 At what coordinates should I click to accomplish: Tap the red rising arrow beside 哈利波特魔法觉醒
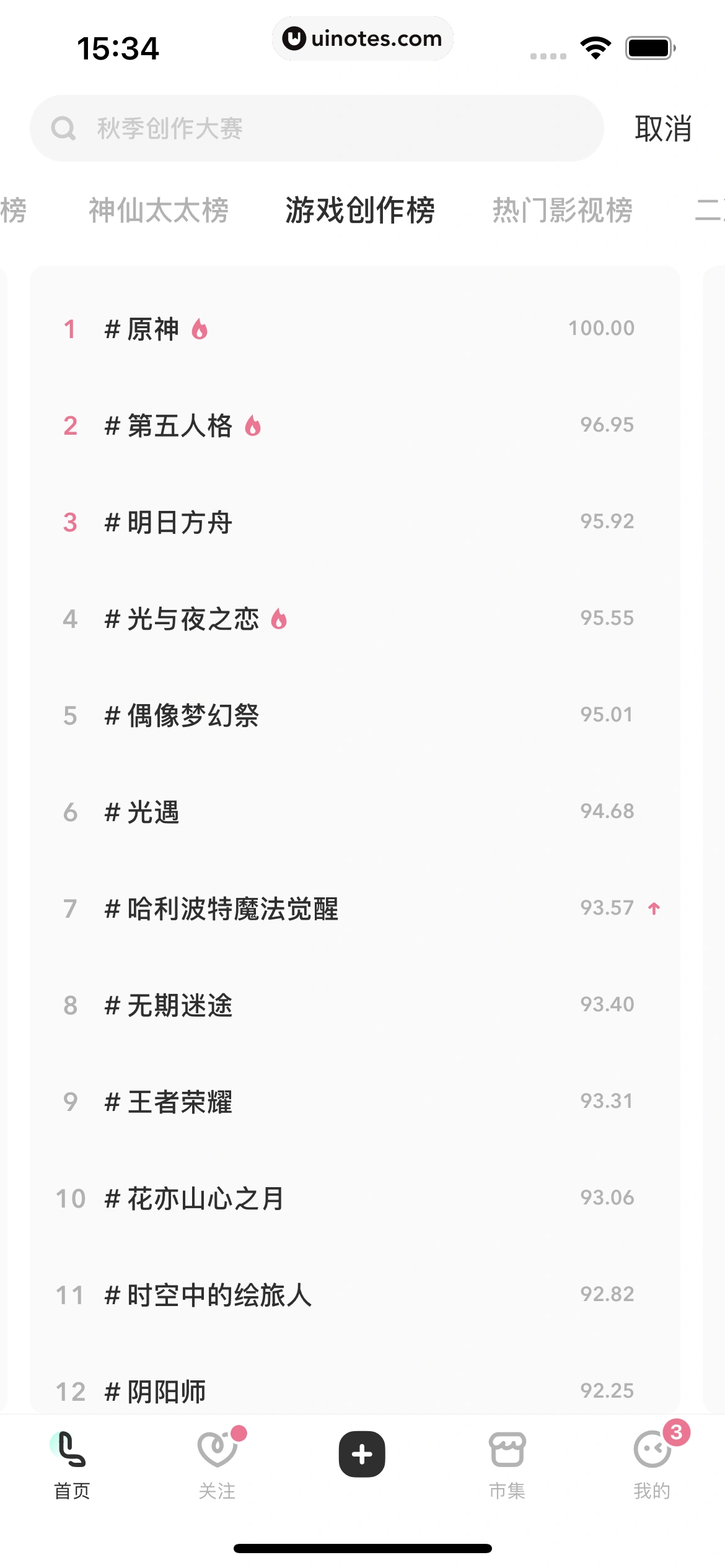pyautogui.click(x=655, y=909)
